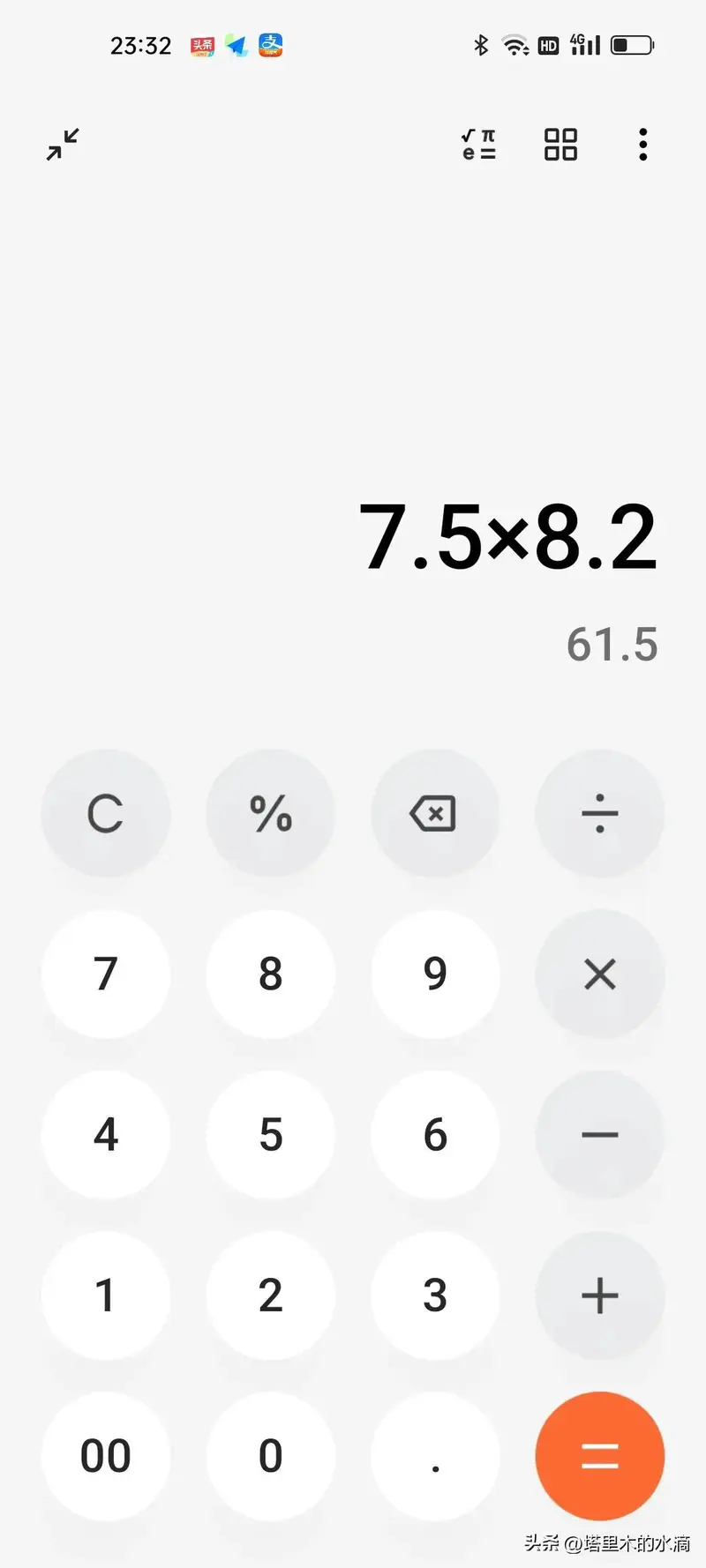Image resolution: width=706 pixels, height=1568 pixels.
Task: Open the scientific functions panel
Action: 478,145
